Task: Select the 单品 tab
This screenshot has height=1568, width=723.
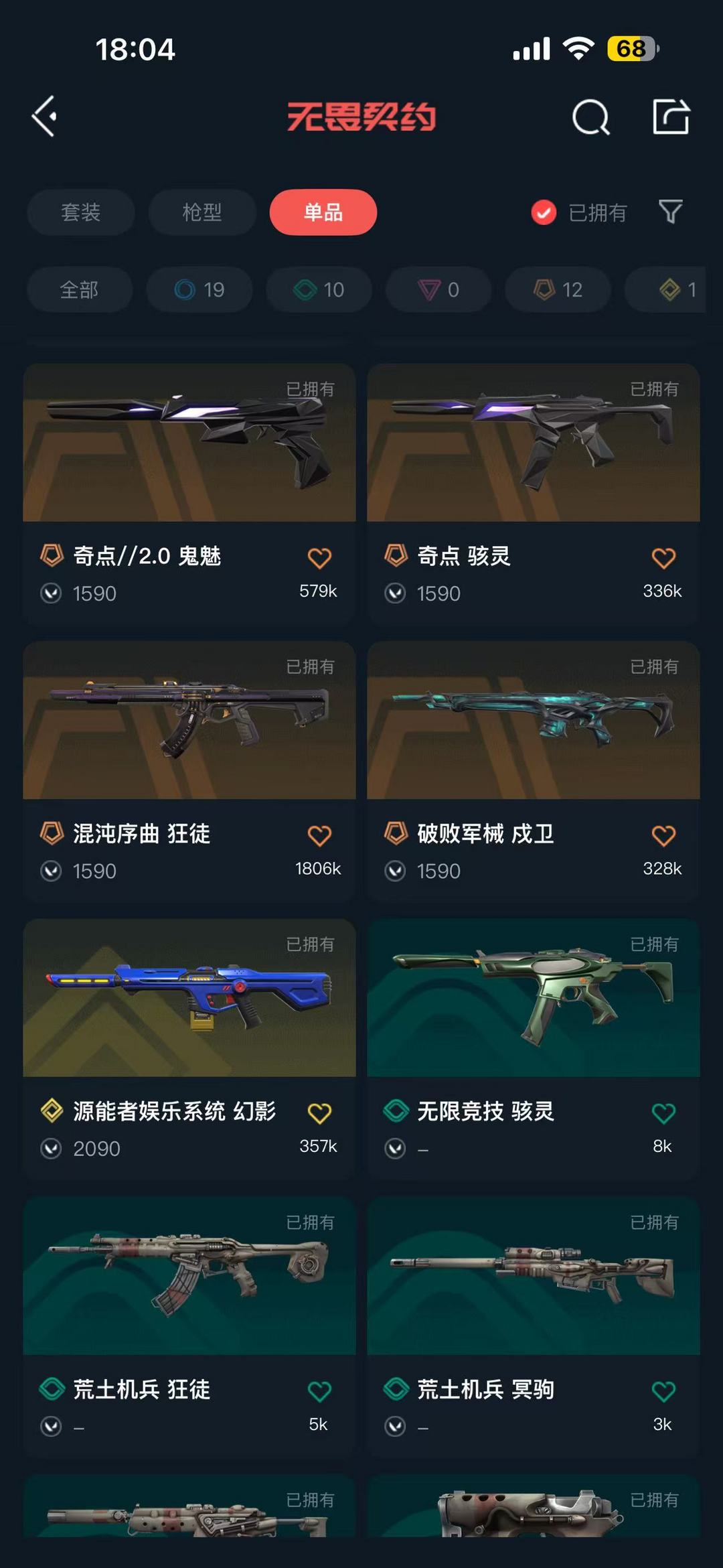Action: (323, 212)
